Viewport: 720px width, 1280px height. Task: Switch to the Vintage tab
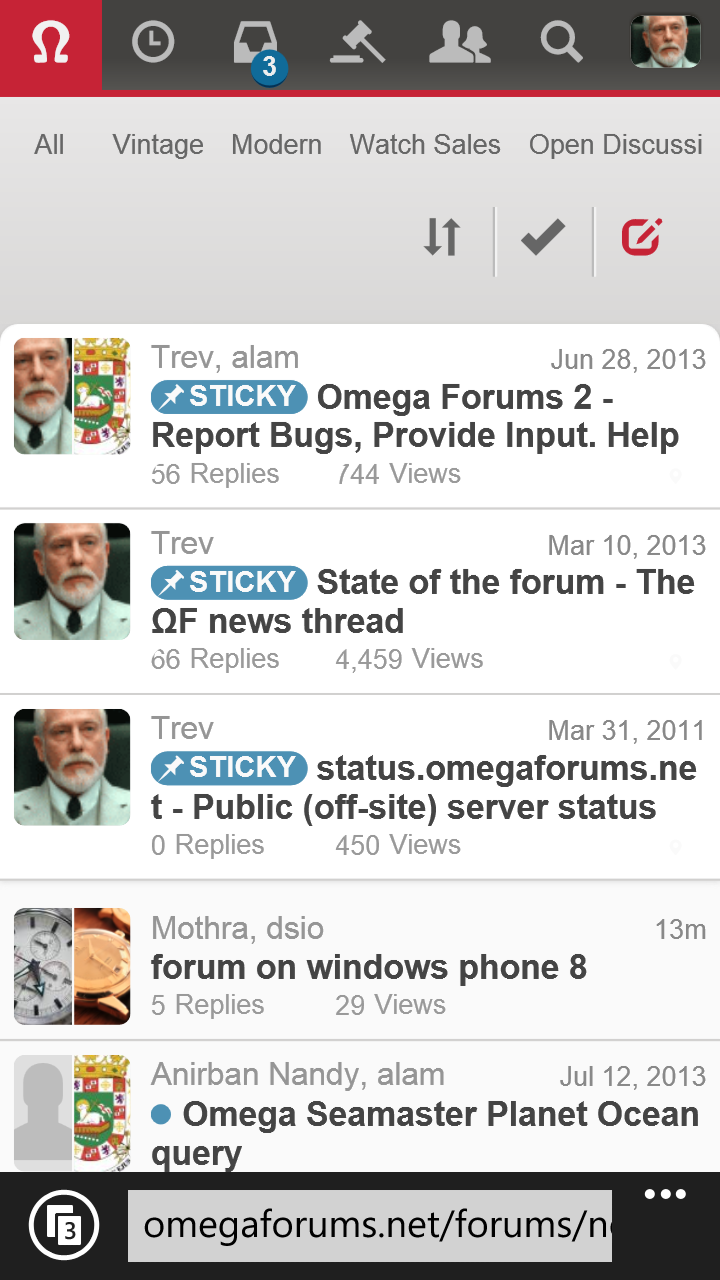click(x=158, y=145)
